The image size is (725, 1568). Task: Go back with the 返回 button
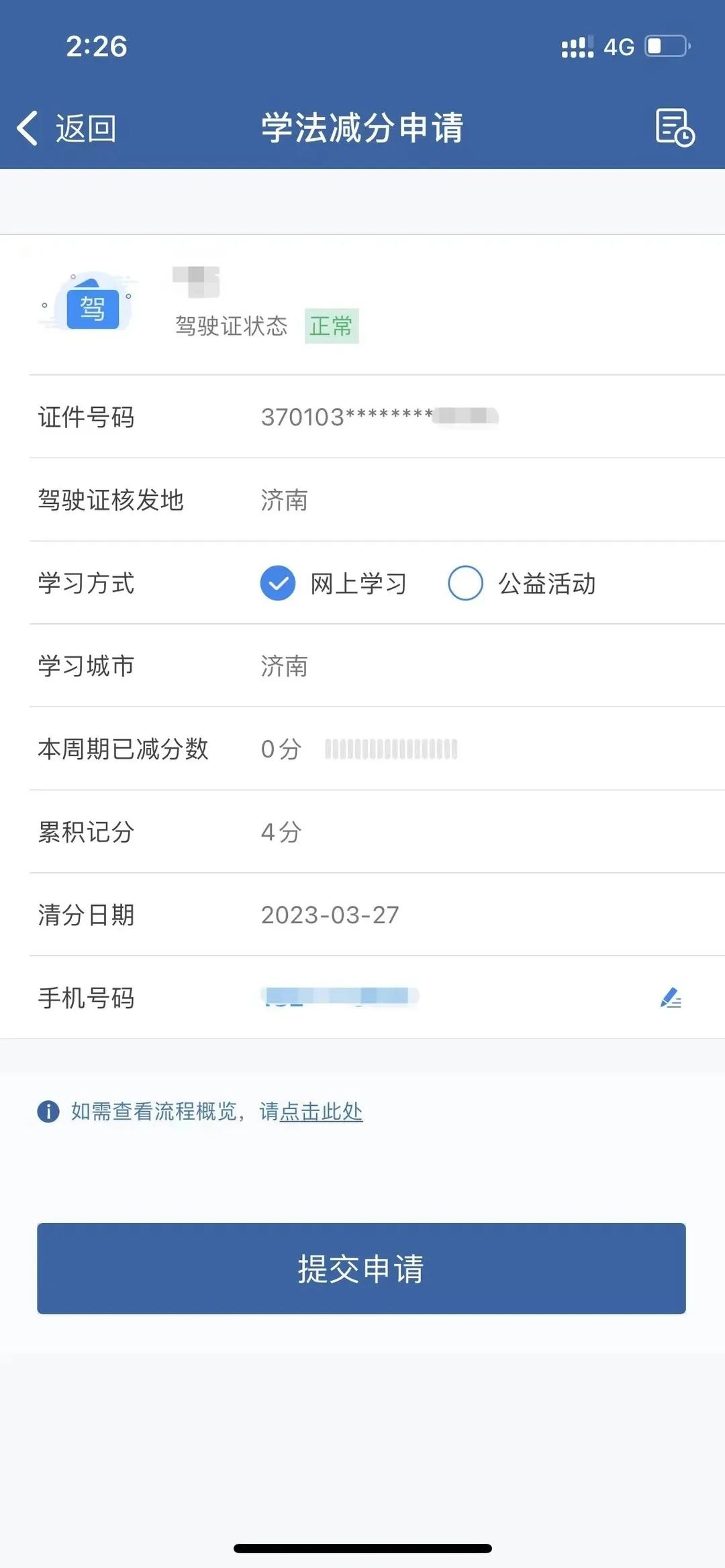coord(67,128)
